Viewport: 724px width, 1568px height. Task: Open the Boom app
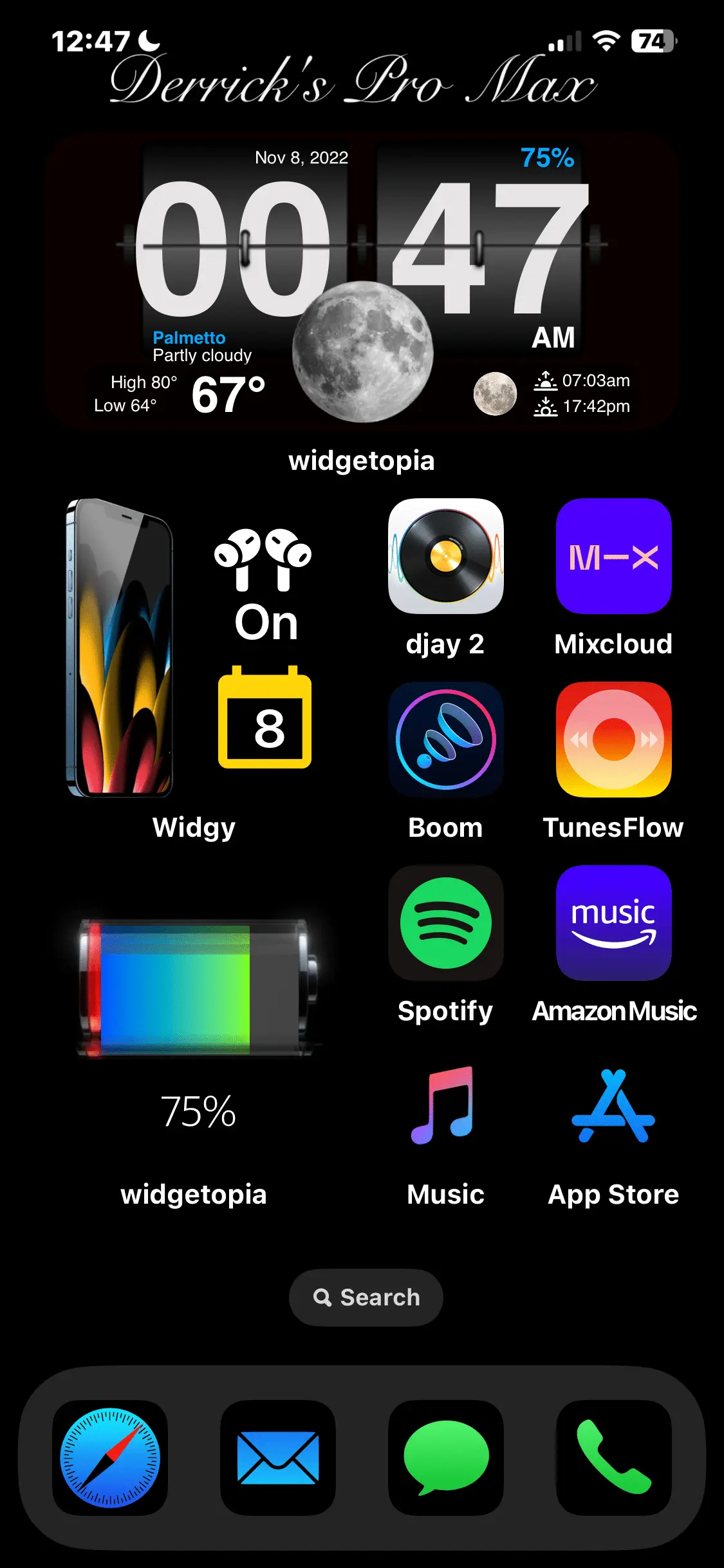pyautogui.click(x=445, y=740)
